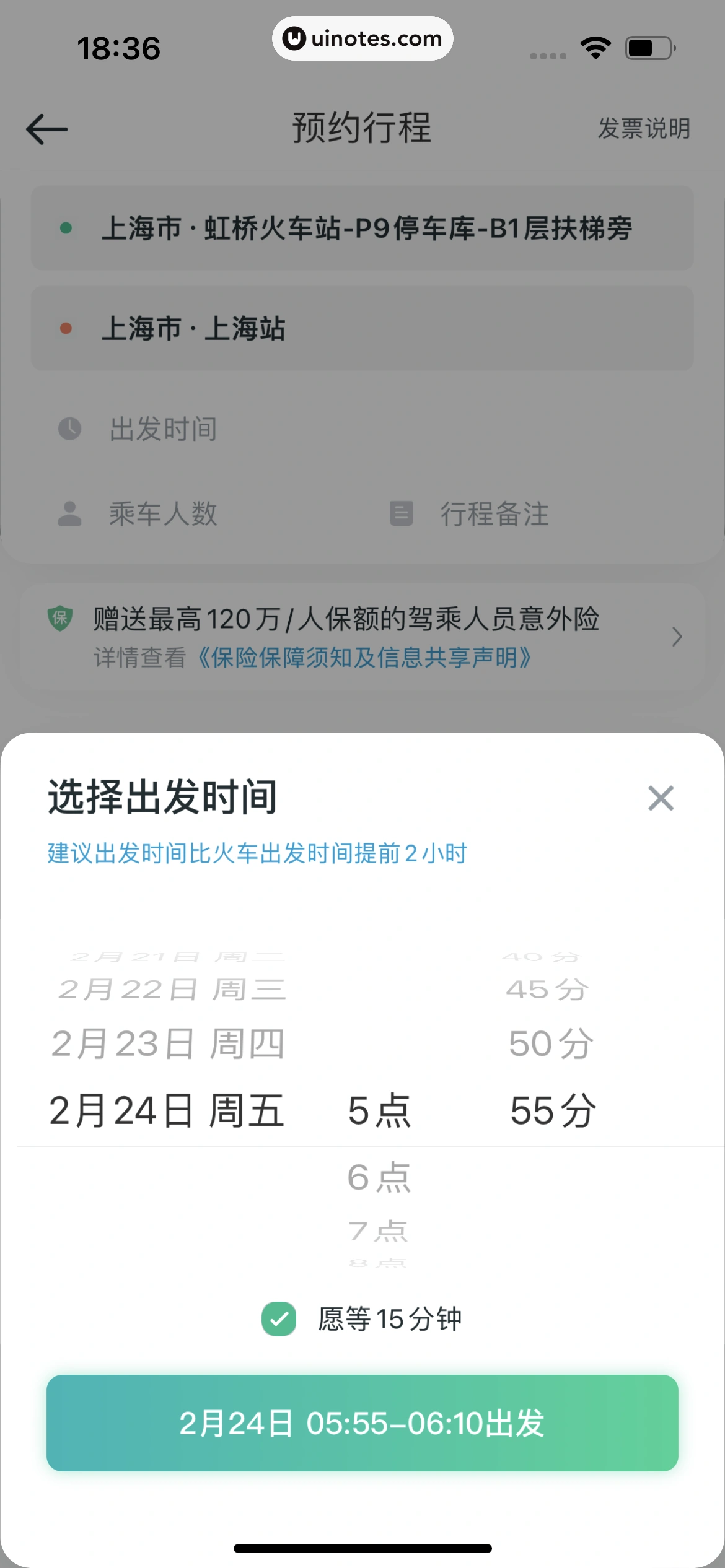Screen dimensions: 725x1568
Task: Click the orange destination dot icon
Action: [x=66, y=329]
